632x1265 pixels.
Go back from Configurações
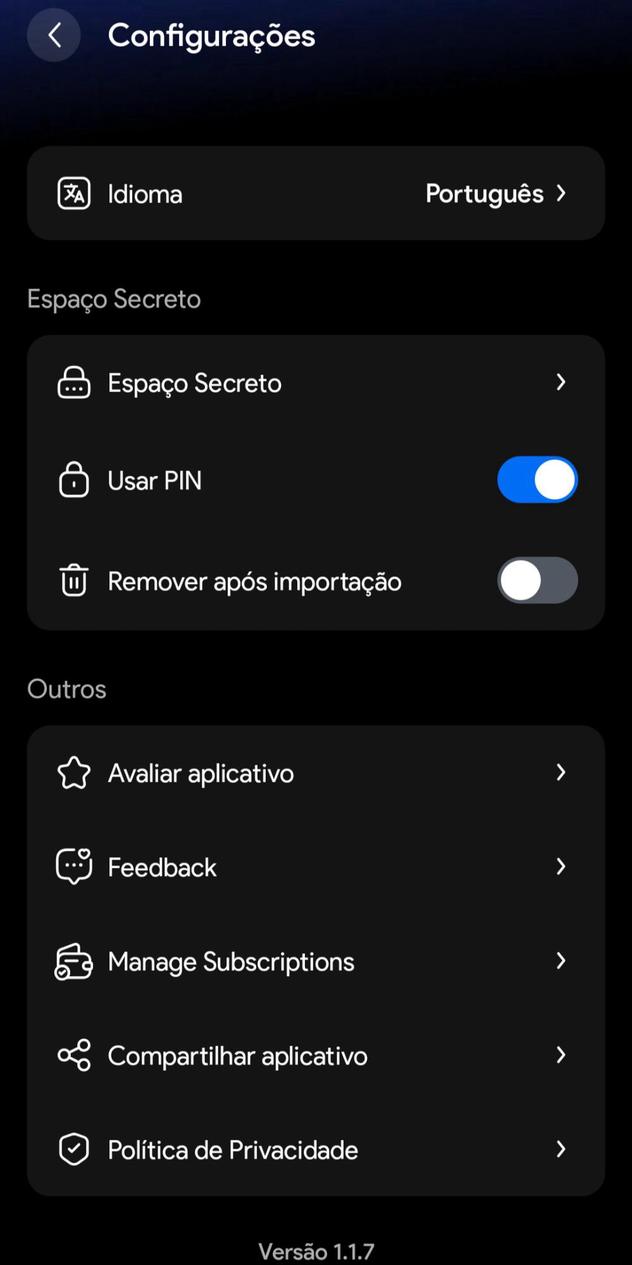[54, 36]
